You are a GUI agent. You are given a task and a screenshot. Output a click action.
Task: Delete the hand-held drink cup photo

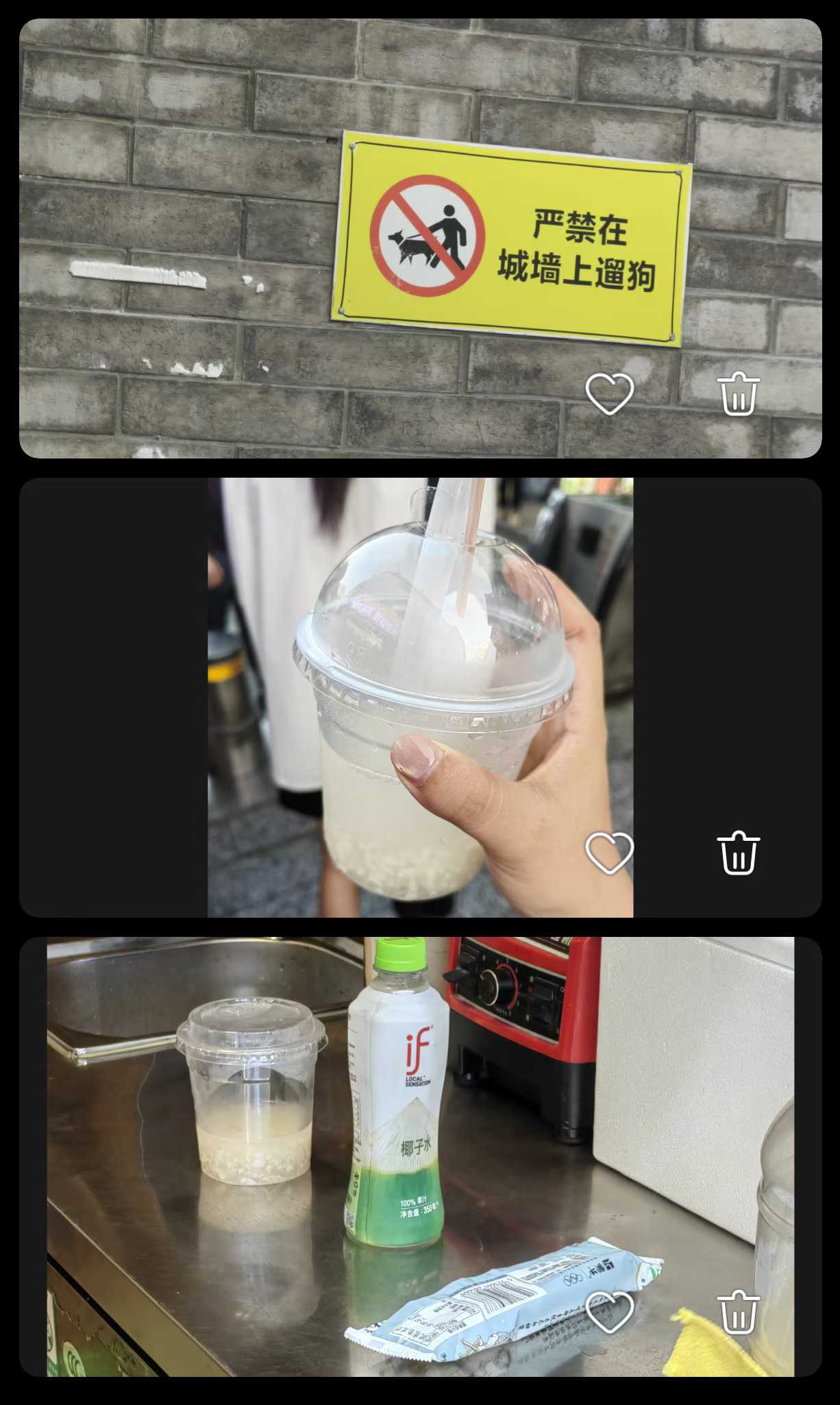(739, 853)
